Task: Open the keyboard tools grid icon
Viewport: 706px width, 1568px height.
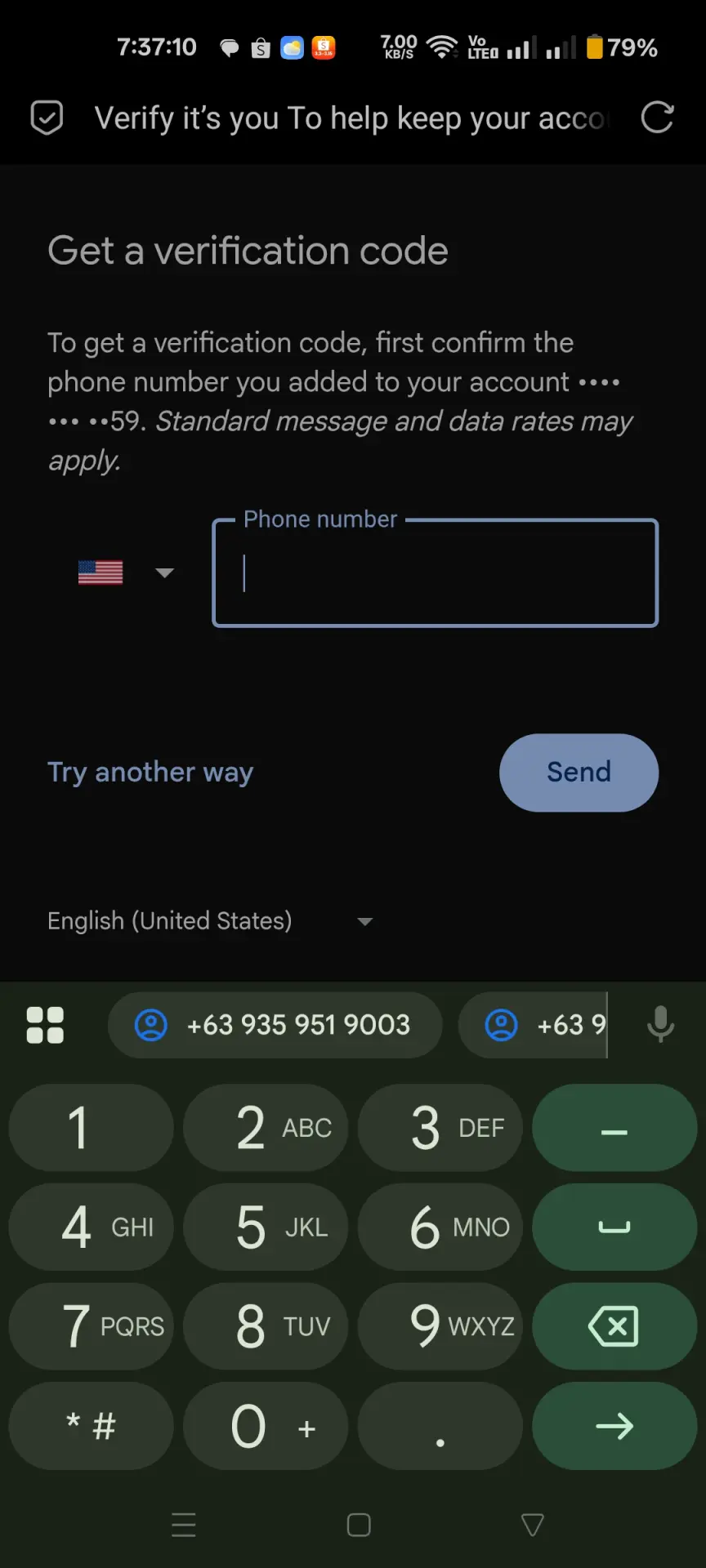Action: click(45, 1025)
